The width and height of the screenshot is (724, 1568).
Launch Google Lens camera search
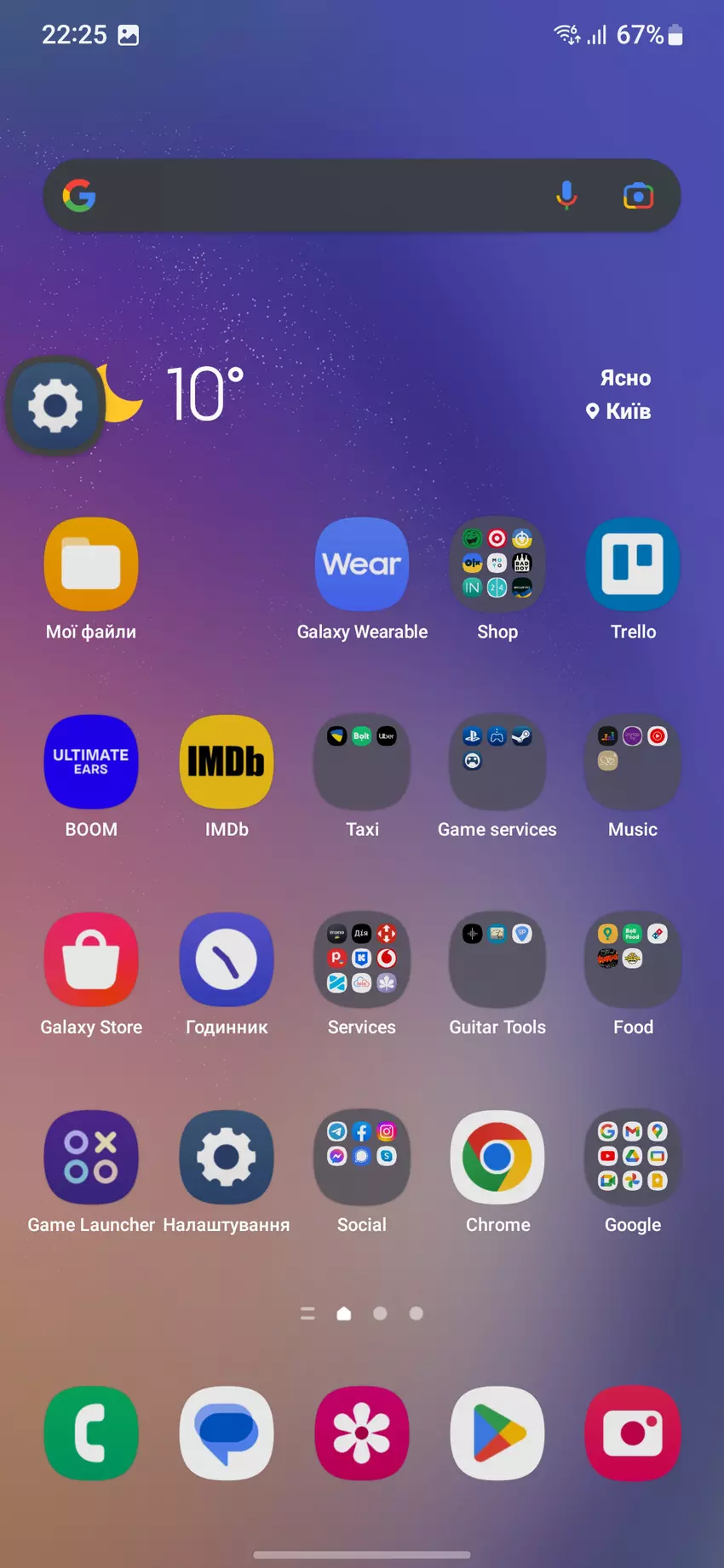pos(638,196)
